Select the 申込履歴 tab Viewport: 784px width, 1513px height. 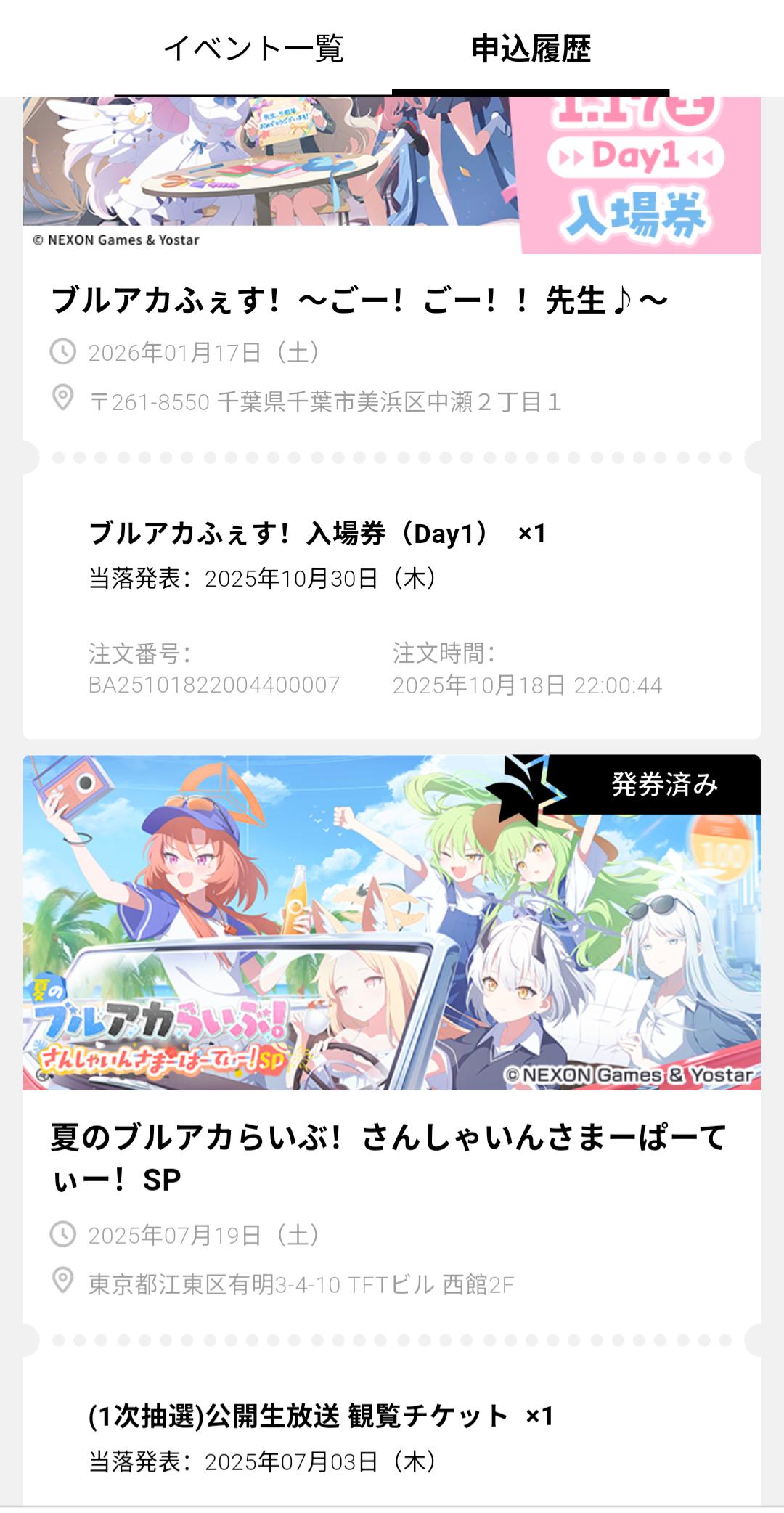tap(531, 49)
